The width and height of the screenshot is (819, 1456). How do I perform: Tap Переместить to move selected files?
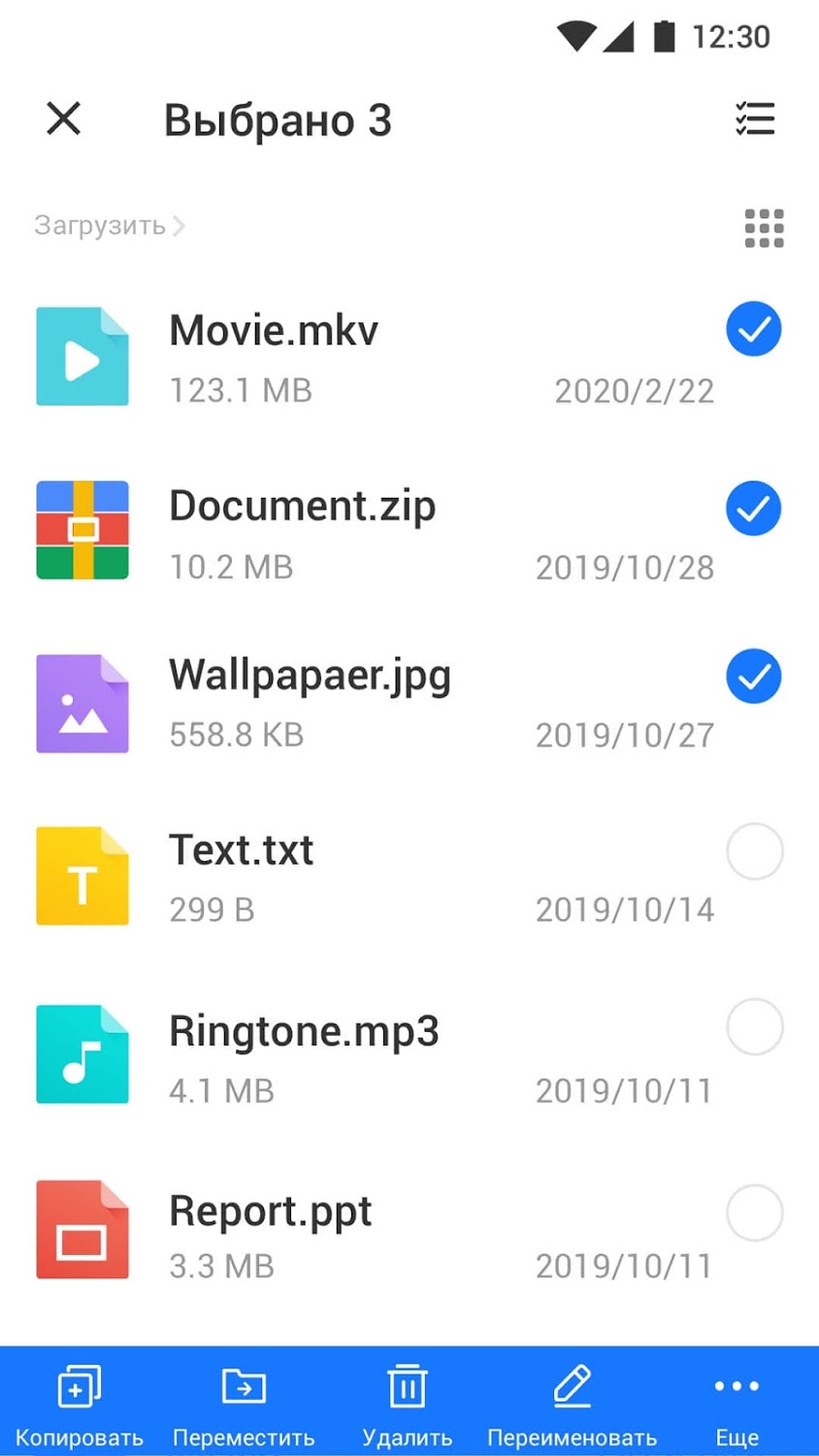click(244, 1403)
